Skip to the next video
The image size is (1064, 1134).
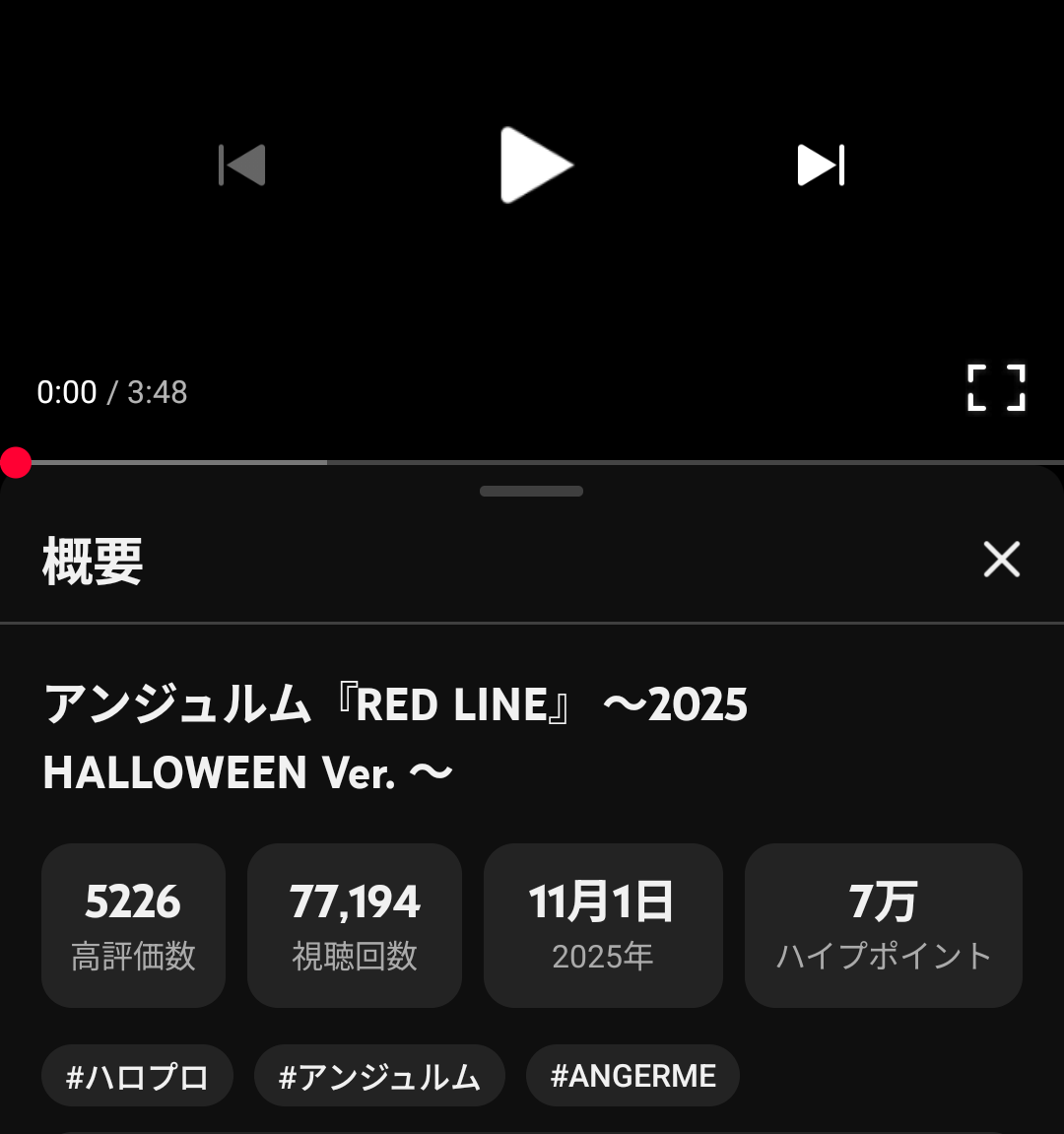821,165
